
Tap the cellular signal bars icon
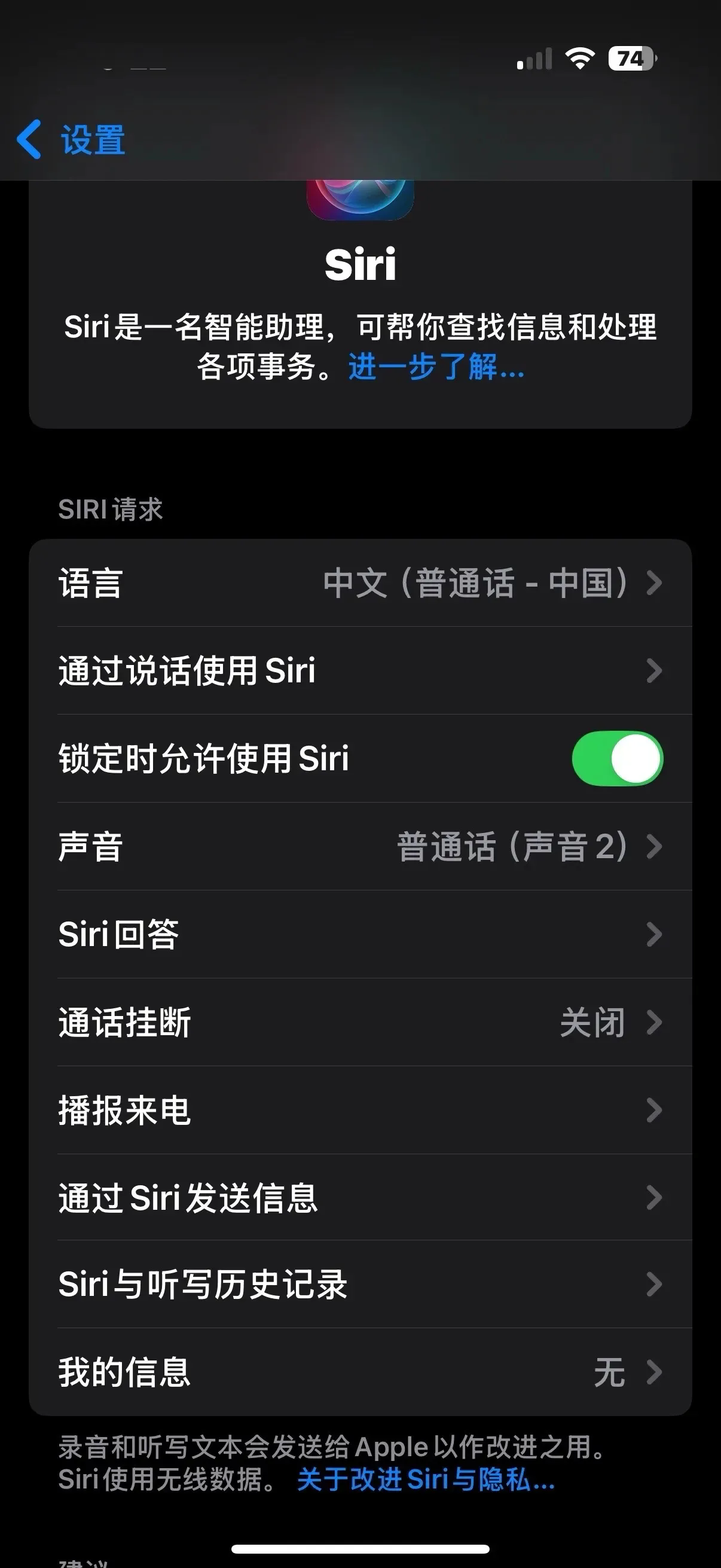click(x=534, y=59)
